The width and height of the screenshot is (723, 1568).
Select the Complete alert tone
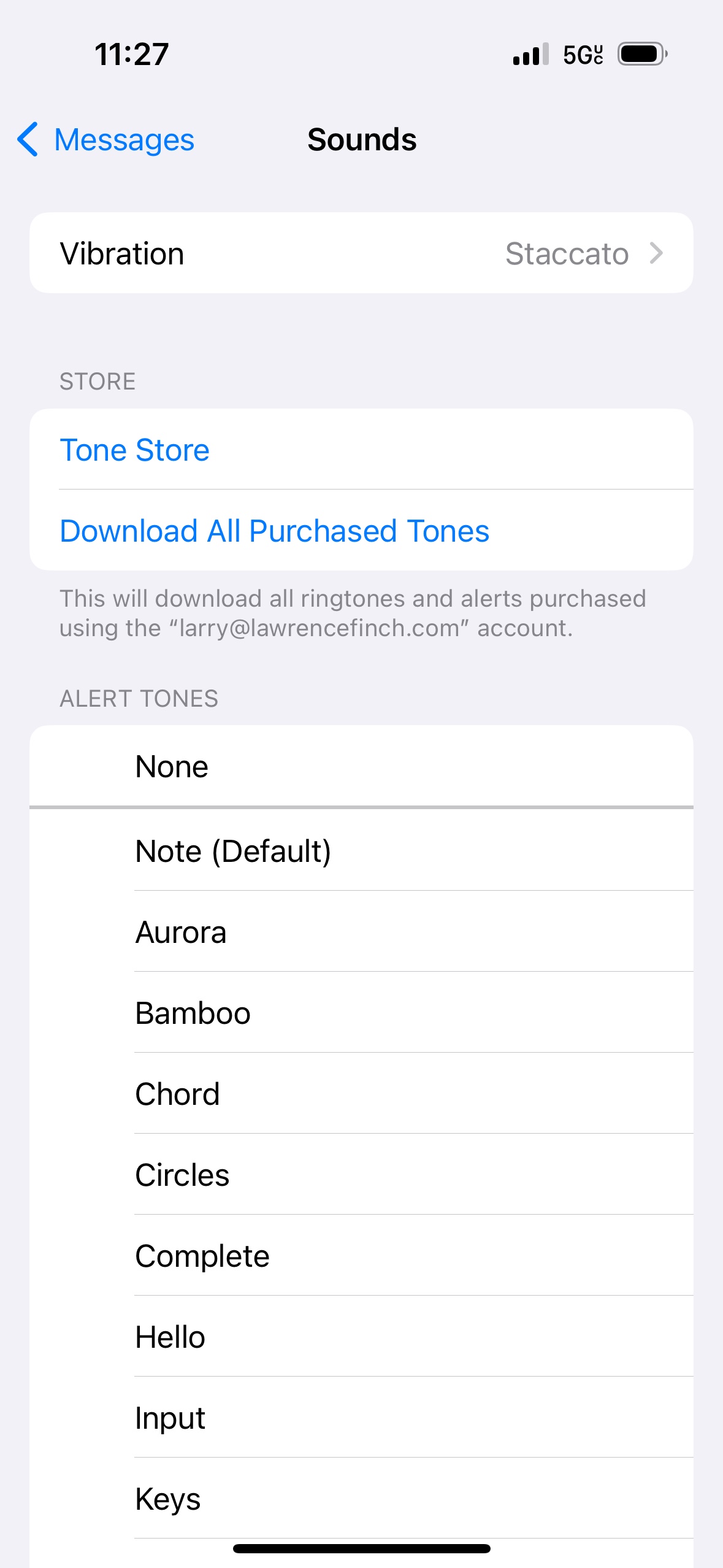(361, 1256)
